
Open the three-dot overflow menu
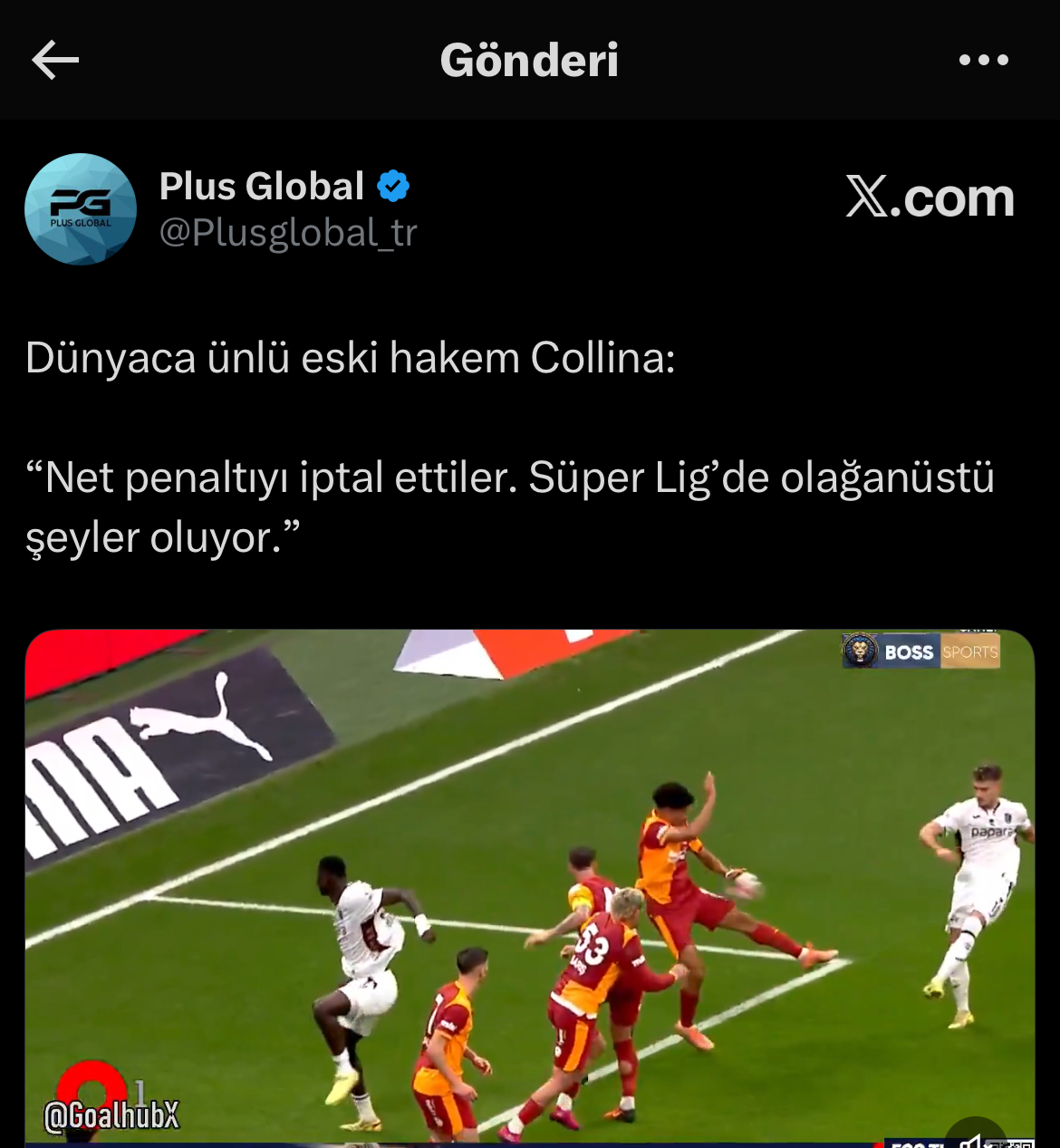coord(983,61)
